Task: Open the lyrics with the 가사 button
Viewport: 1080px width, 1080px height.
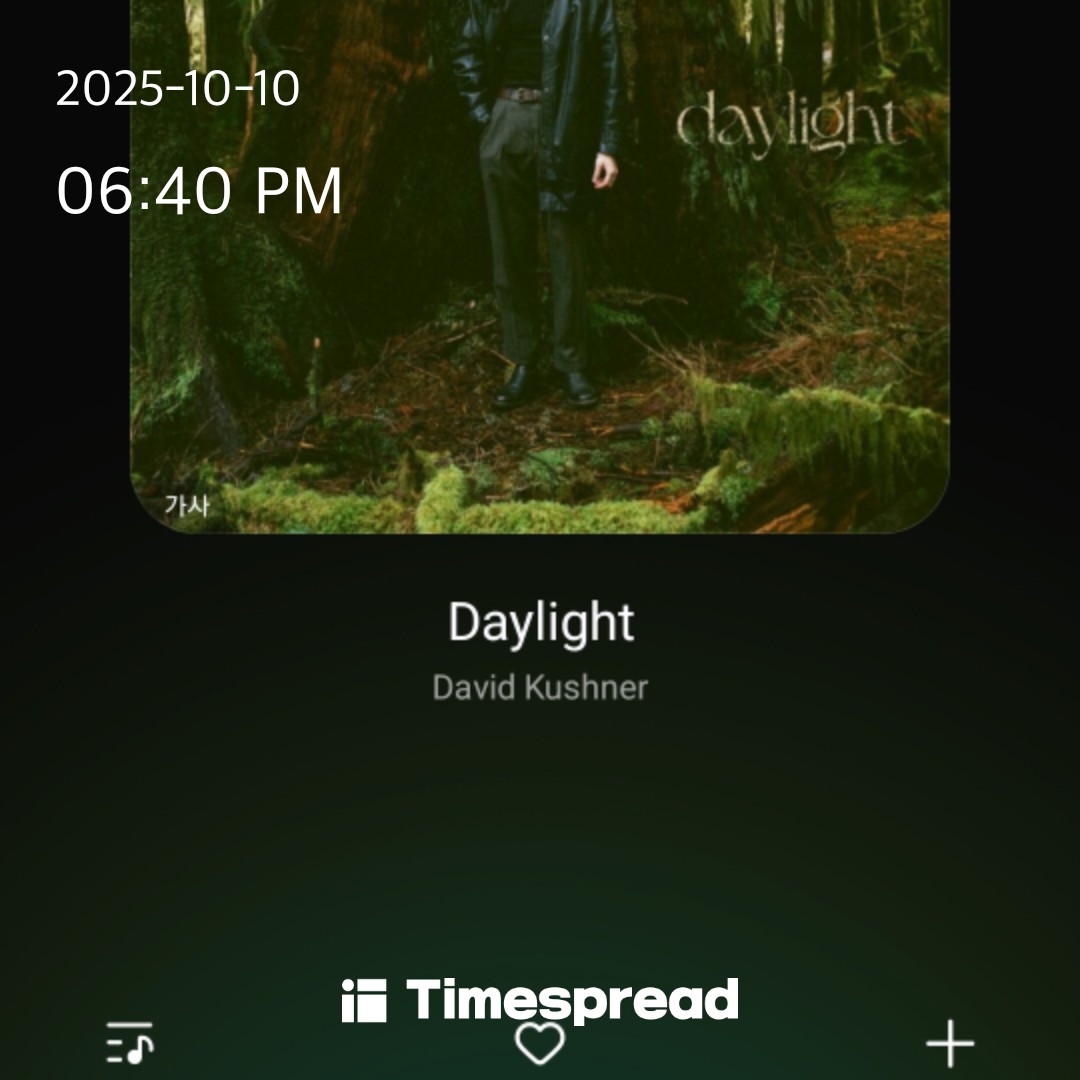Action: pos(187,505)
